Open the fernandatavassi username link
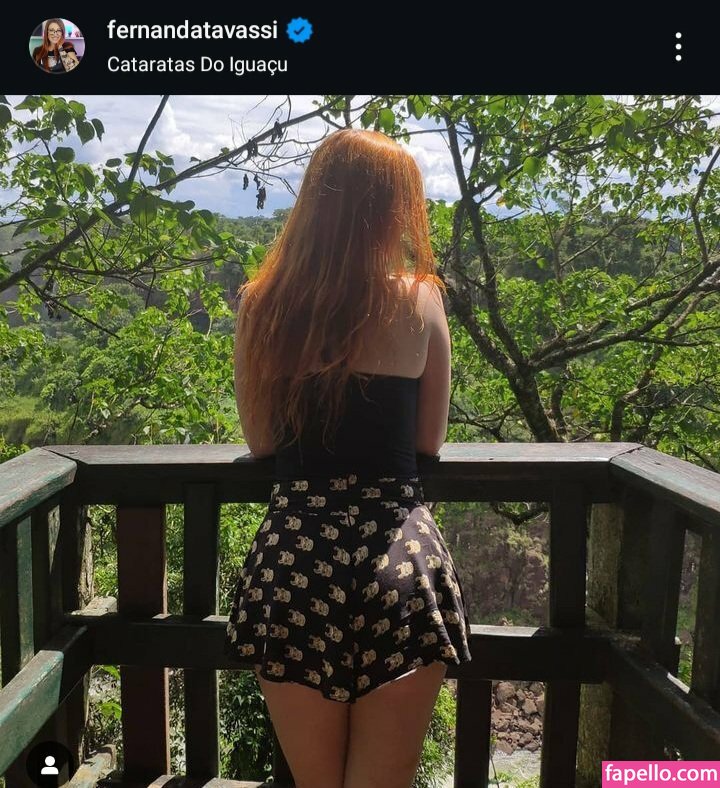The image size is (720, 788). click(x=192, y=30)
